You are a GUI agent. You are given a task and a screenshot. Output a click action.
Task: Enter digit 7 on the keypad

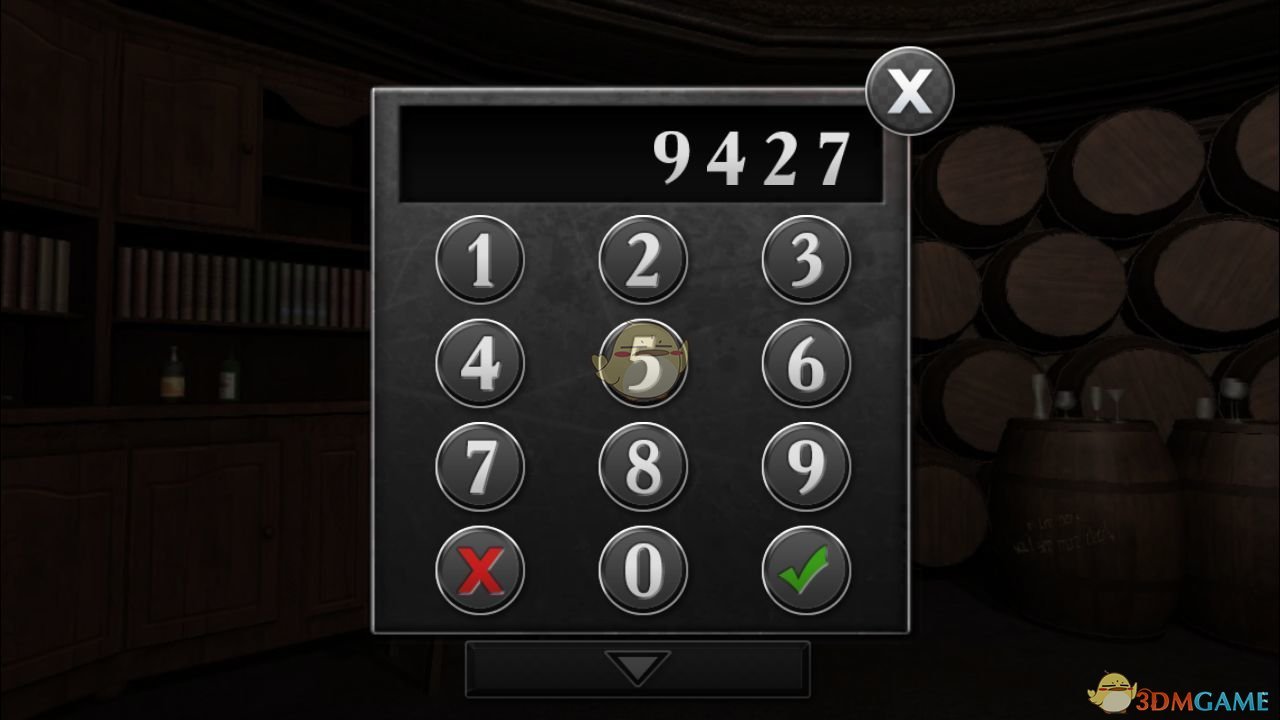481,467
